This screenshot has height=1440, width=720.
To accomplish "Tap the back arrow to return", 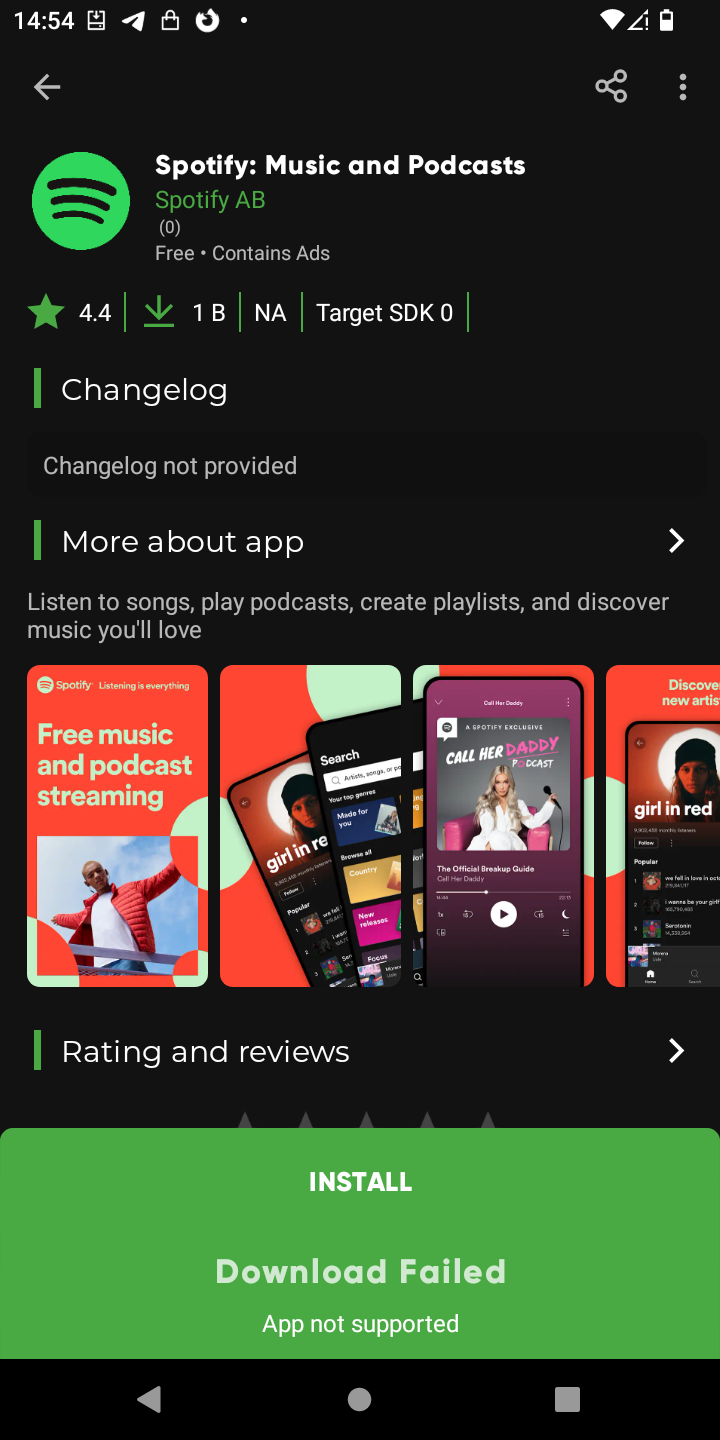I will tap(47, 87).
